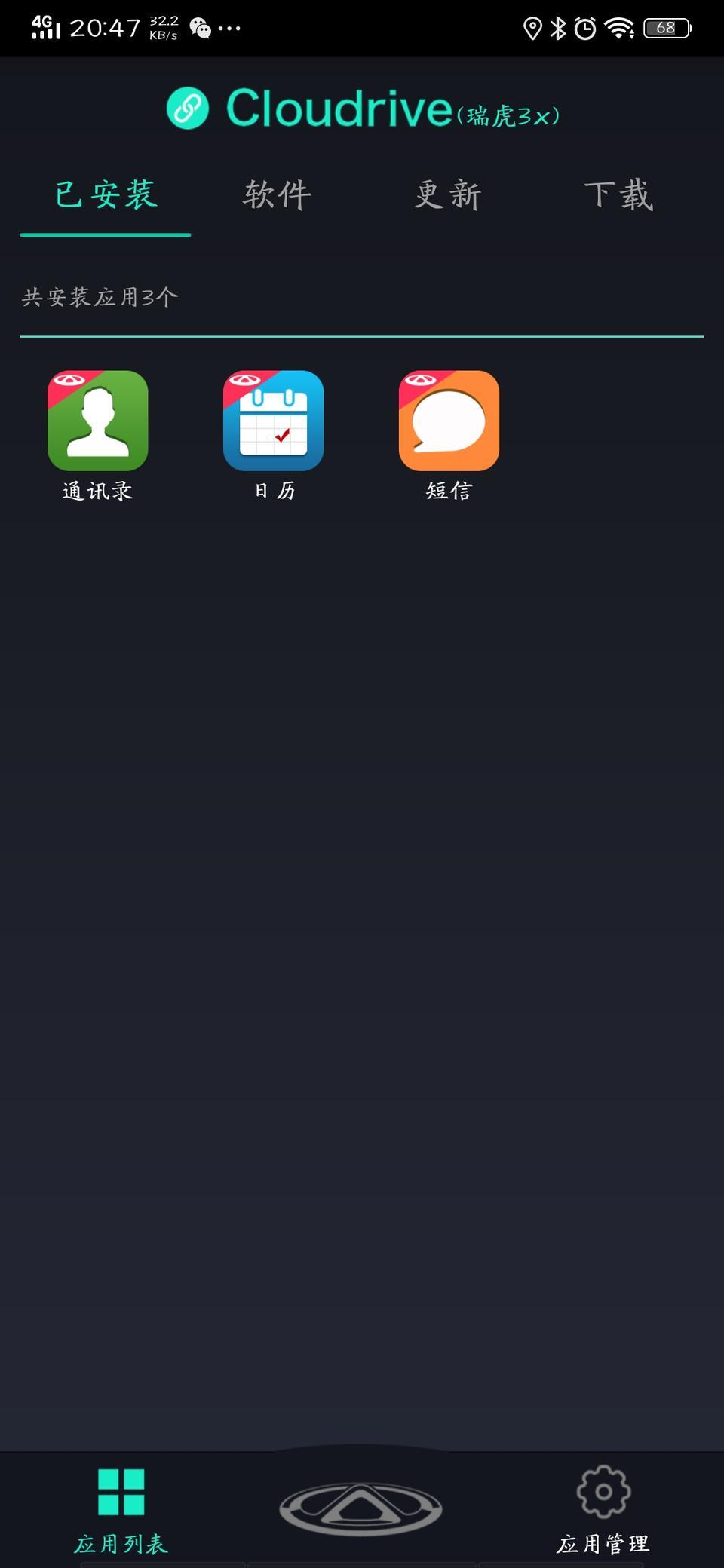The height and width of the screenshot is (1568, 724).
Task: Switch to the 已安装 tab
Action: [x=106, y=195]
